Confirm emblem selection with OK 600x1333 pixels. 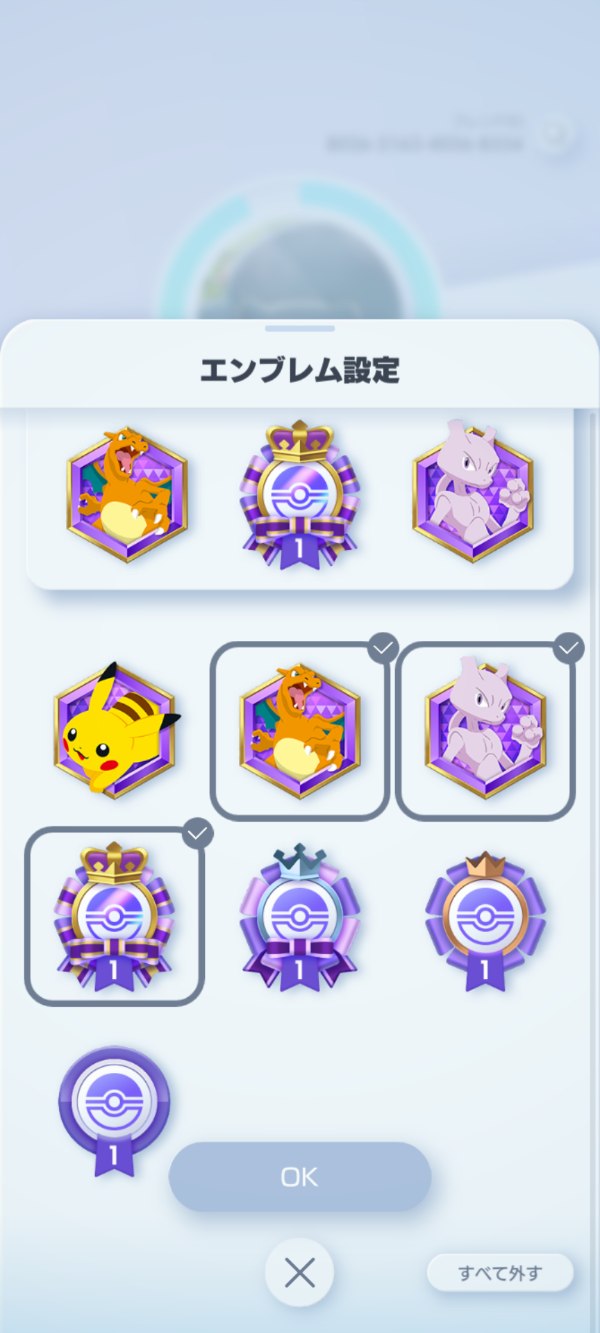(x=299, y=1177)
